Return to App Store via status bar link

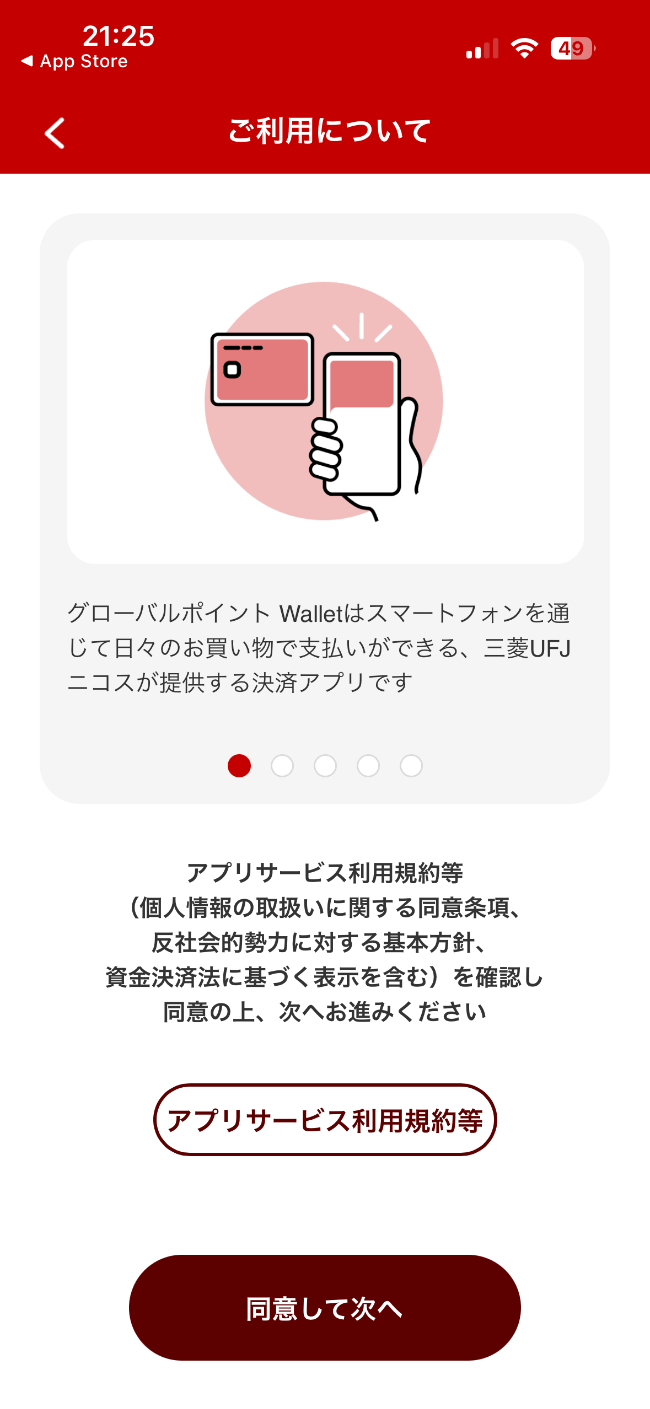[x=74, y=62]
